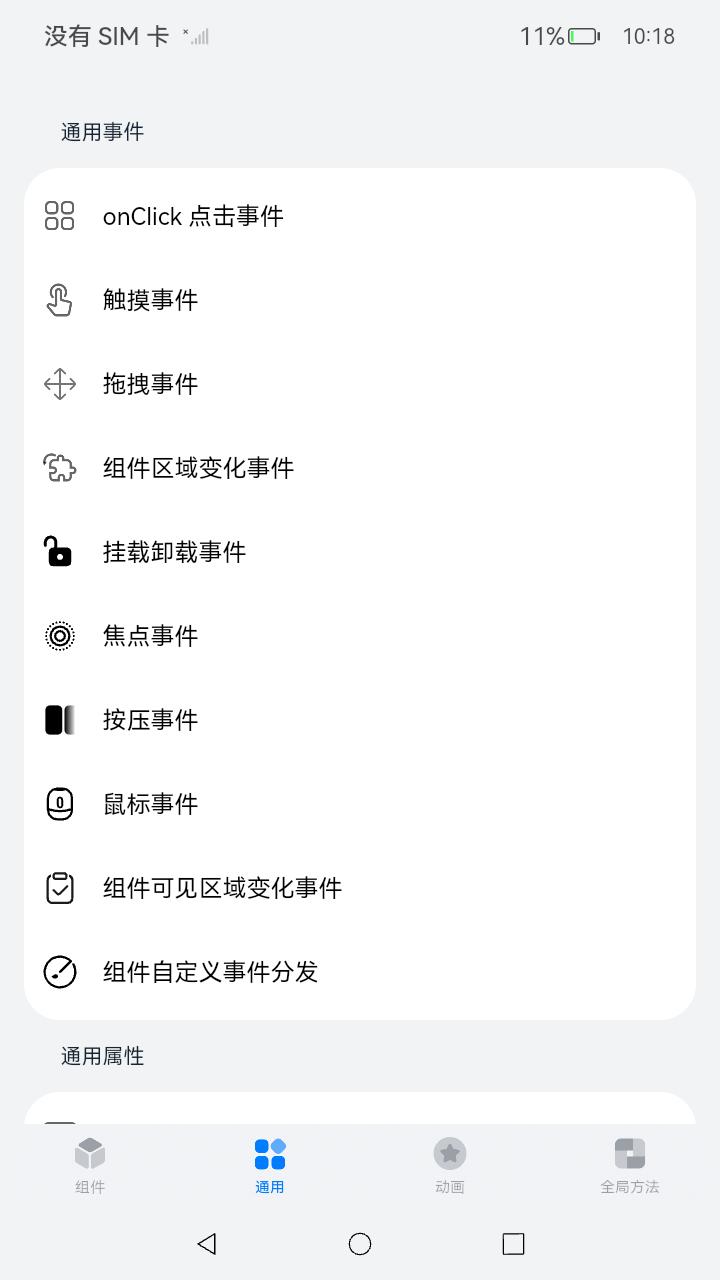720x1280 pixels.
Task: Open 焦点事件 from the list
Action: point(360,636)
